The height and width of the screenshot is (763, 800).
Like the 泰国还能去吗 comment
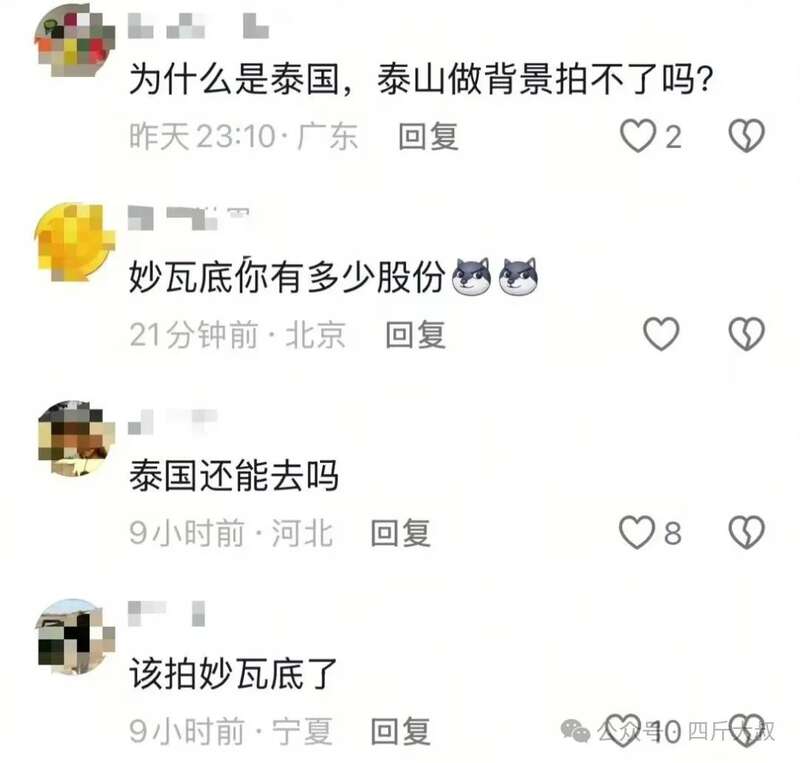click(x=637, y=532)
